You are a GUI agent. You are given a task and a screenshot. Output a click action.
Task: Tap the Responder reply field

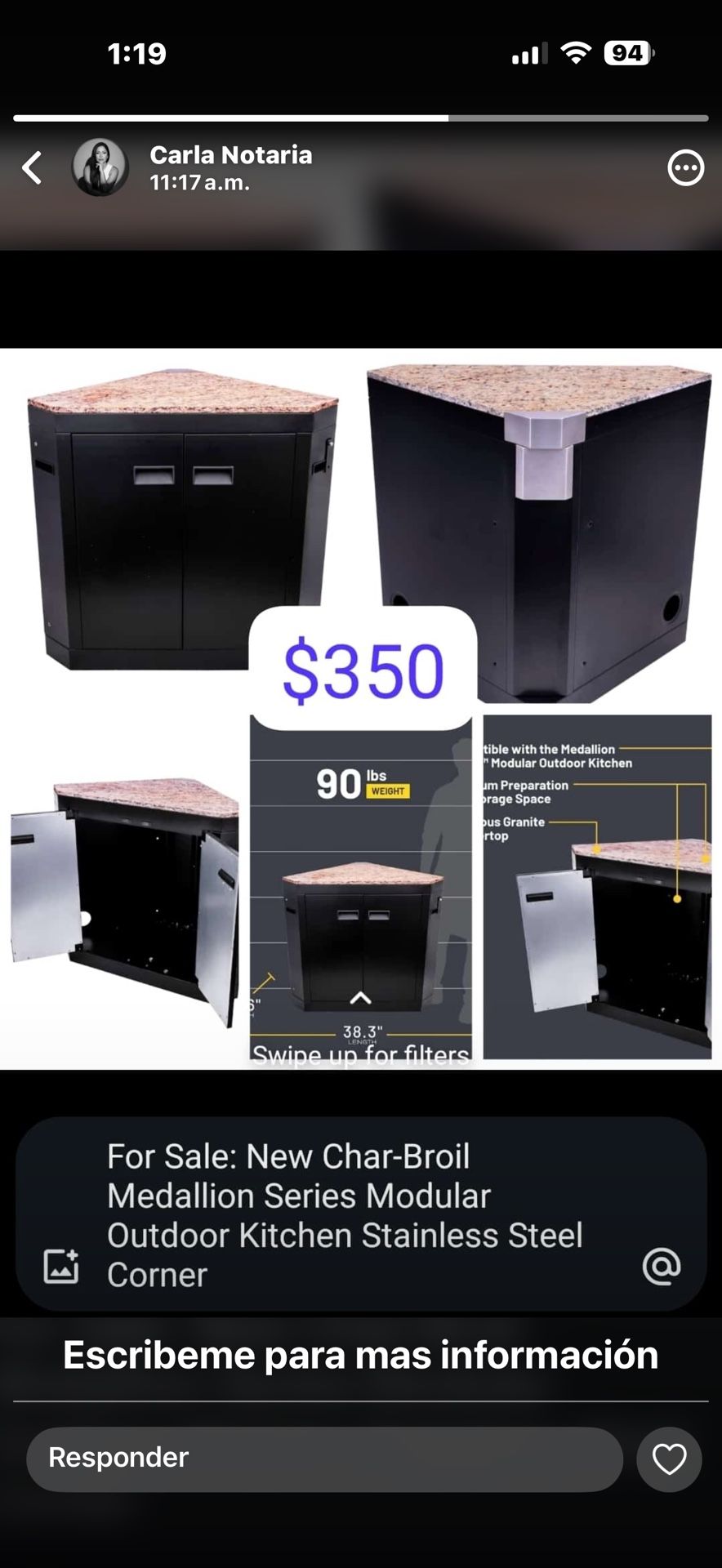tap(324, 1459)
